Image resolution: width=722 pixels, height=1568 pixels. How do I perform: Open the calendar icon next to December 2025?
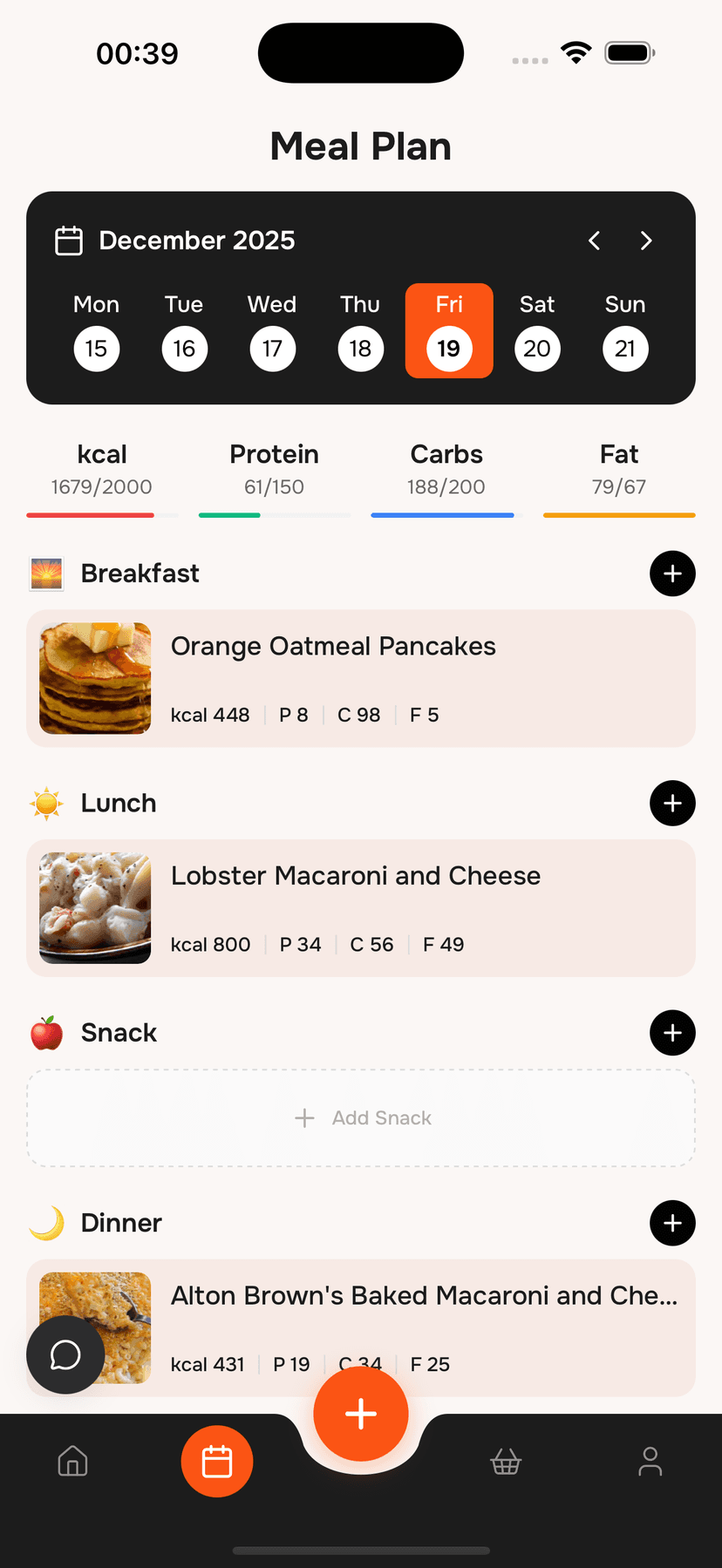68,241
